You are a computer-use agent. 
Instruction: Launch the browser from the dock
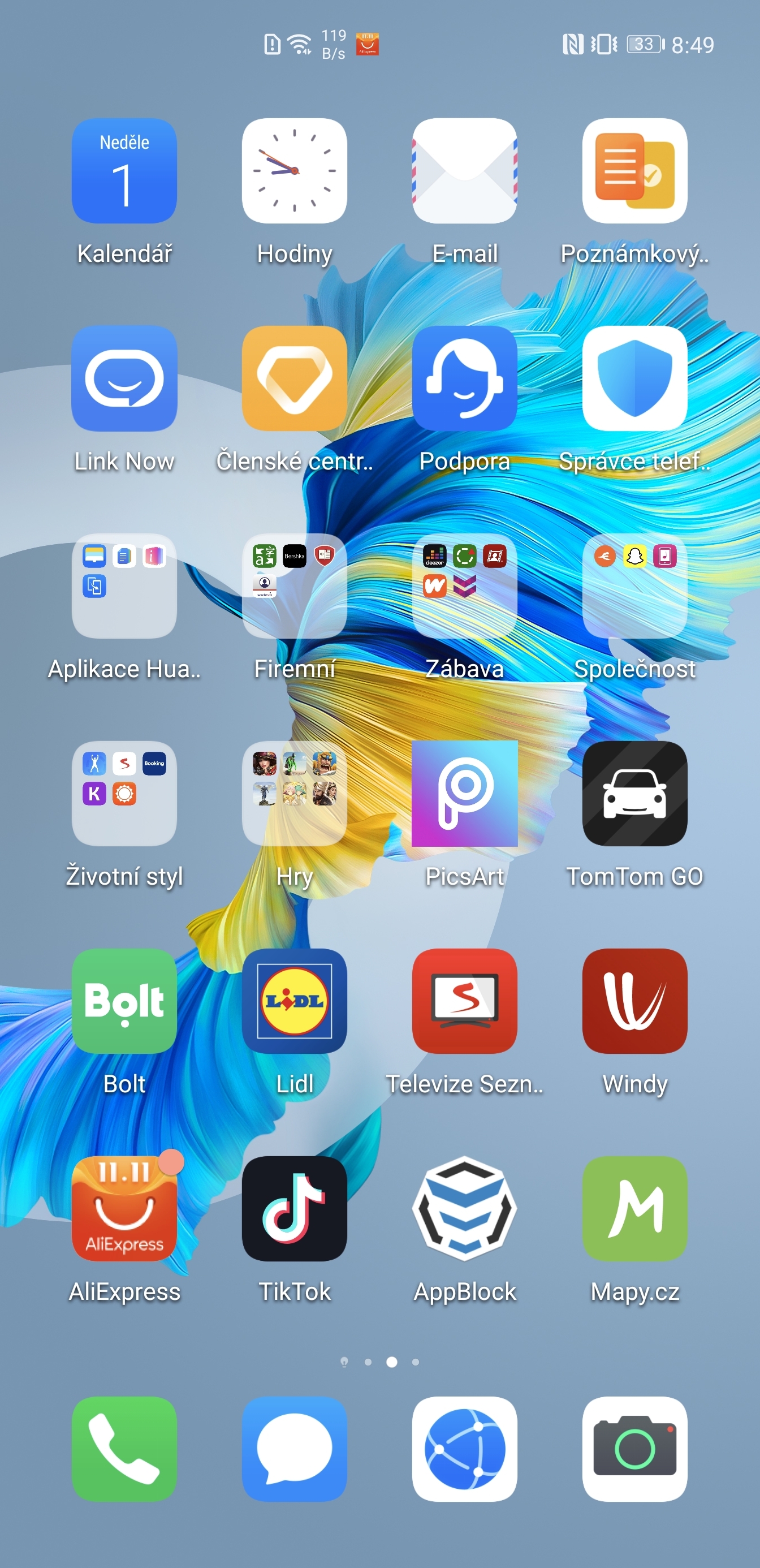point(464,1449)
